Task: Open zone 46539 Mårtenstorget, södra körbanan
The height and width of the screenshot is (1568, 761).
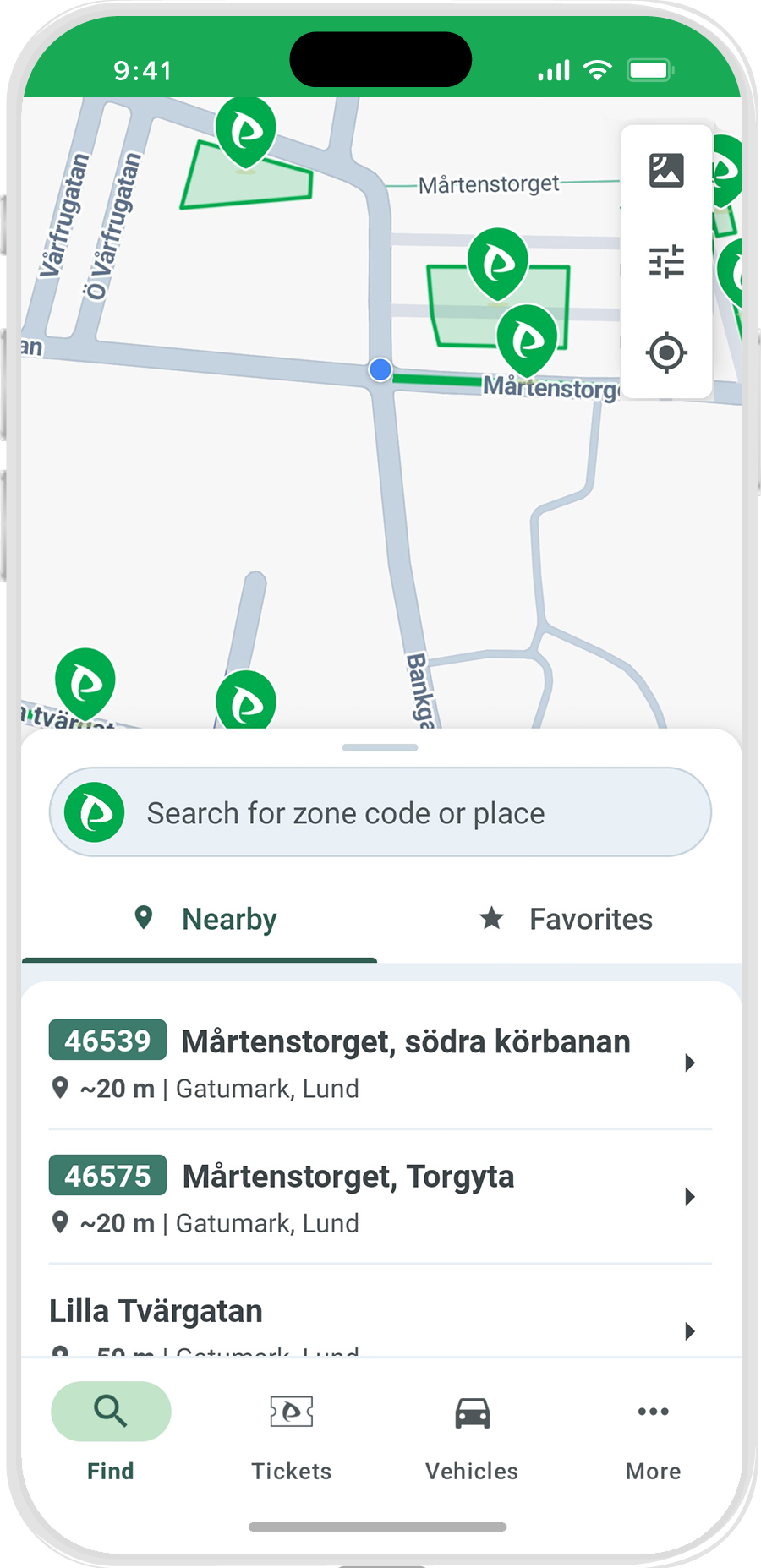Action: [x=380, y=1062]
